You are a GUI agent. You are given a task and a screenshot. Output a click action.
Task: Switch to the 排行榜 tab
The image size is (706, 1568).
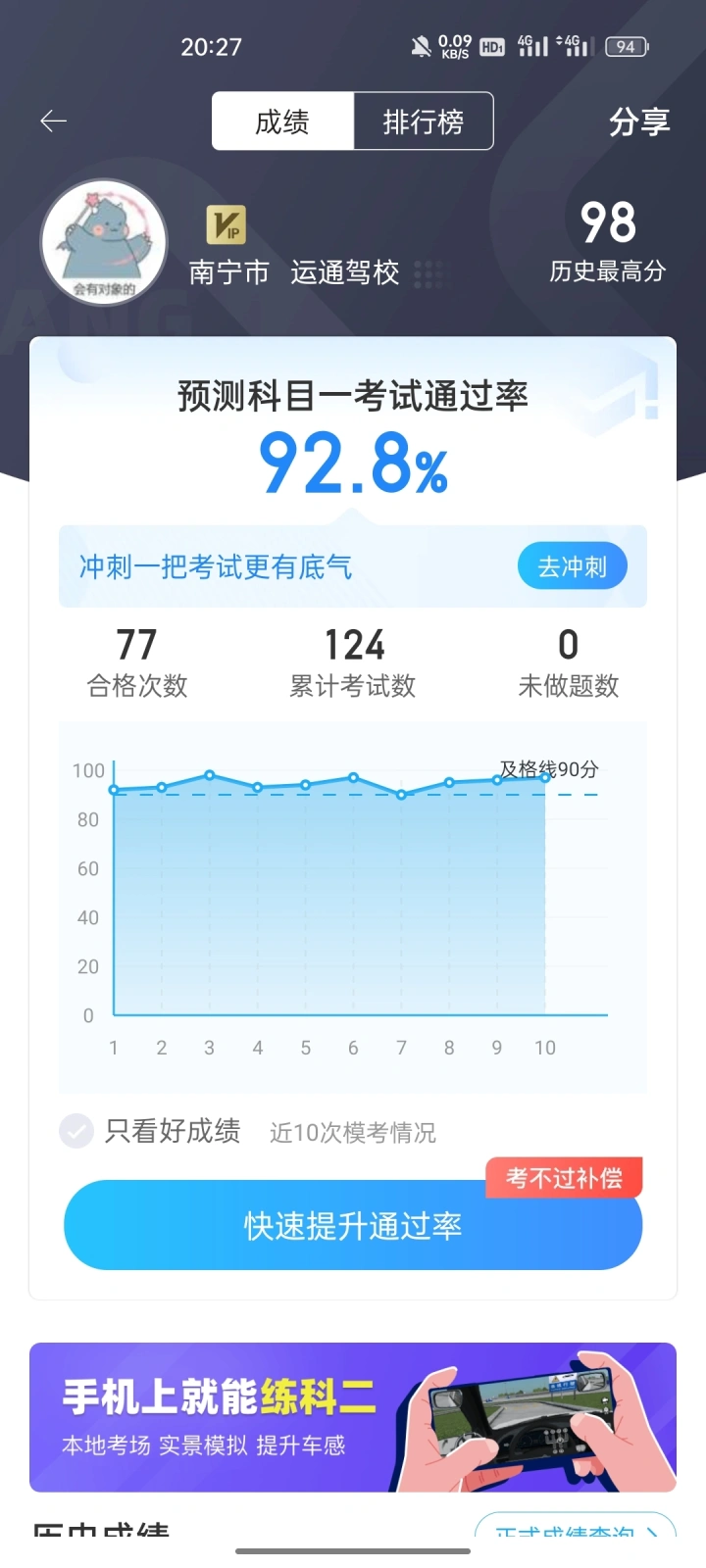click(423, 122)
